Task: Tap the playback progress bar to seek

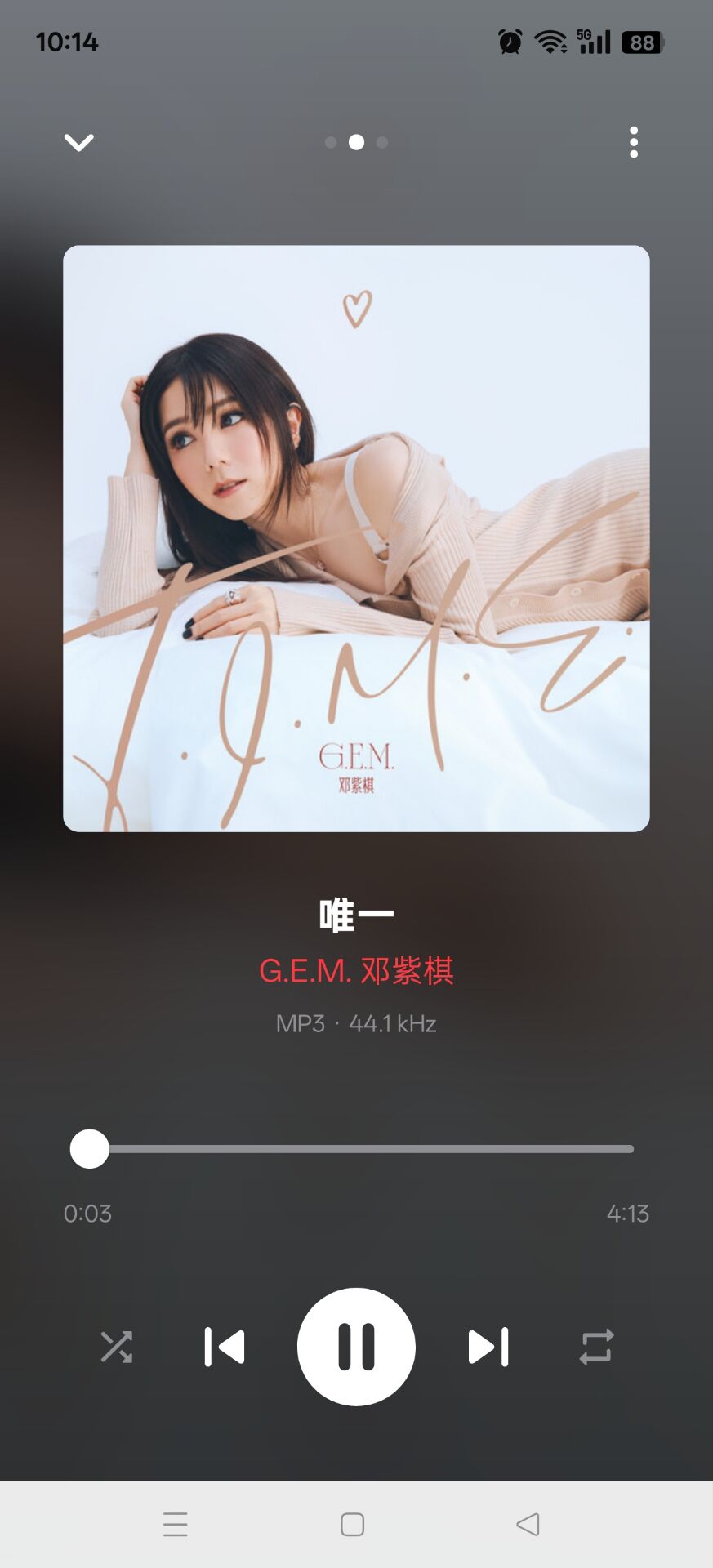Action: click(359, 1149)
